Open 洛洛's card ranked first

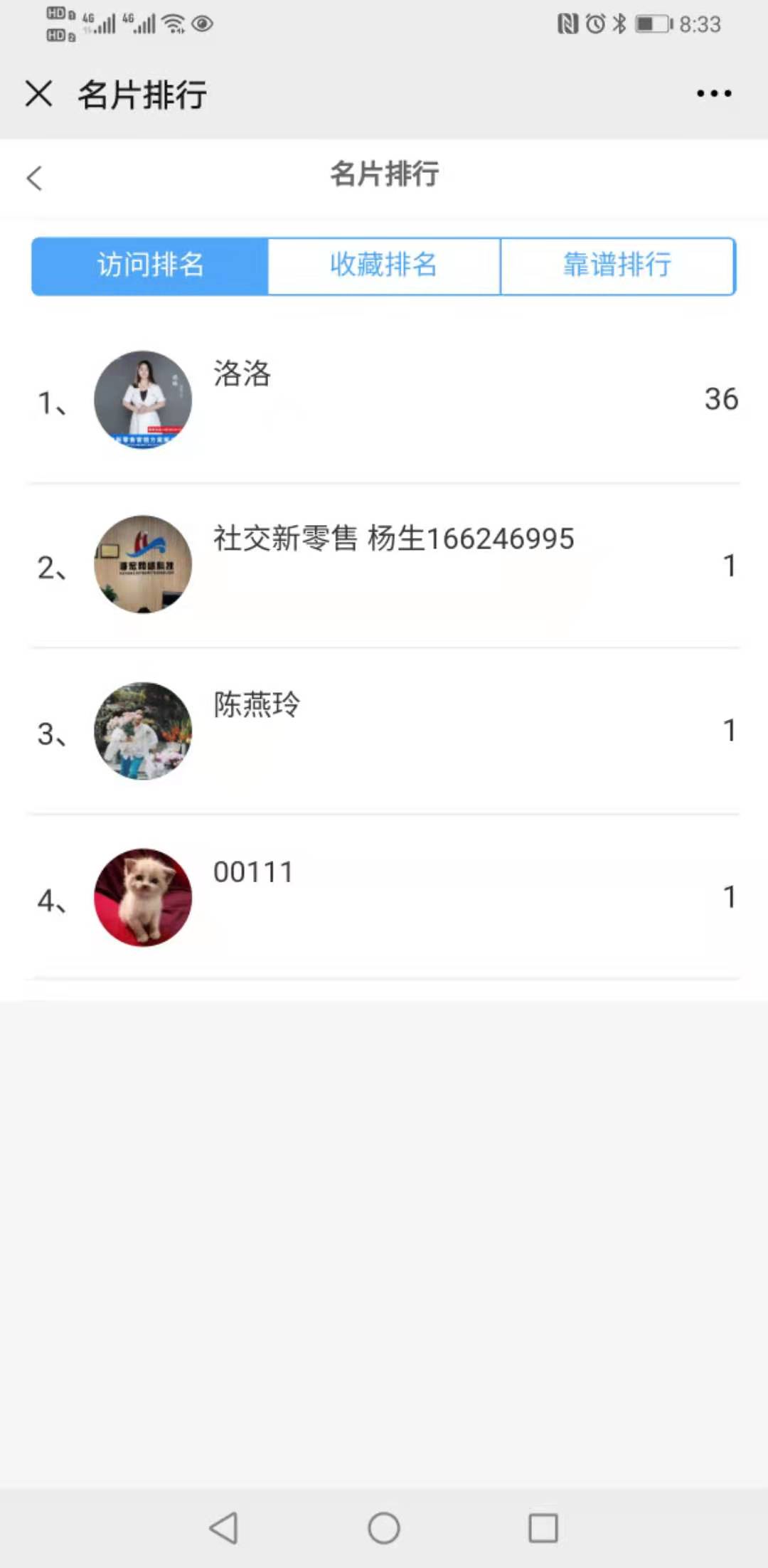point(384,400)
